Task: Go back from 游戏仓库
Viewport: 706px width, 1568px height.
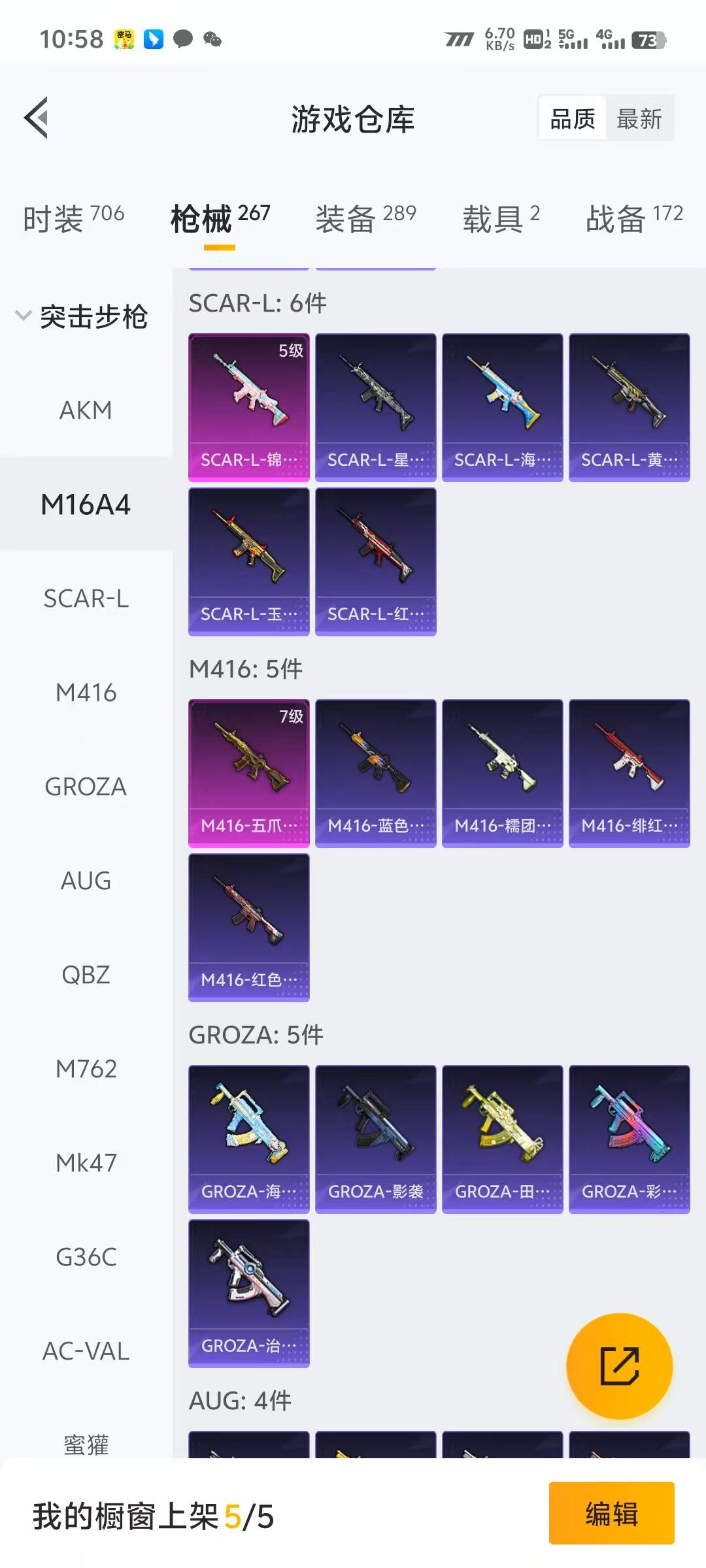Action: click(37, 118)
